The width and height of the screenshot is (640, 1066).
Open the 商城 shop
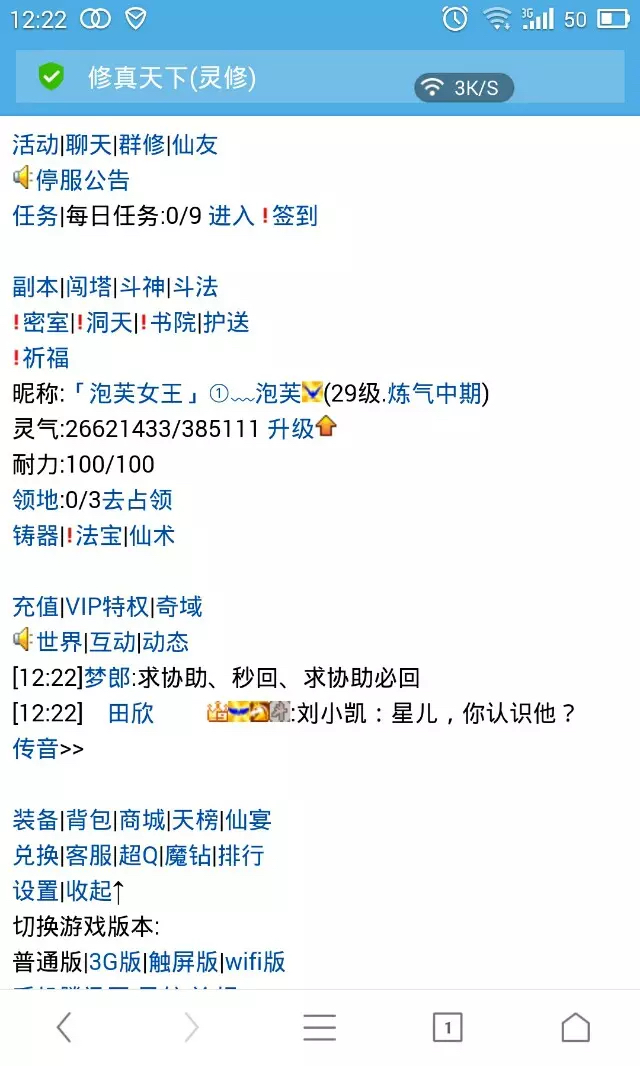(142, 821)
